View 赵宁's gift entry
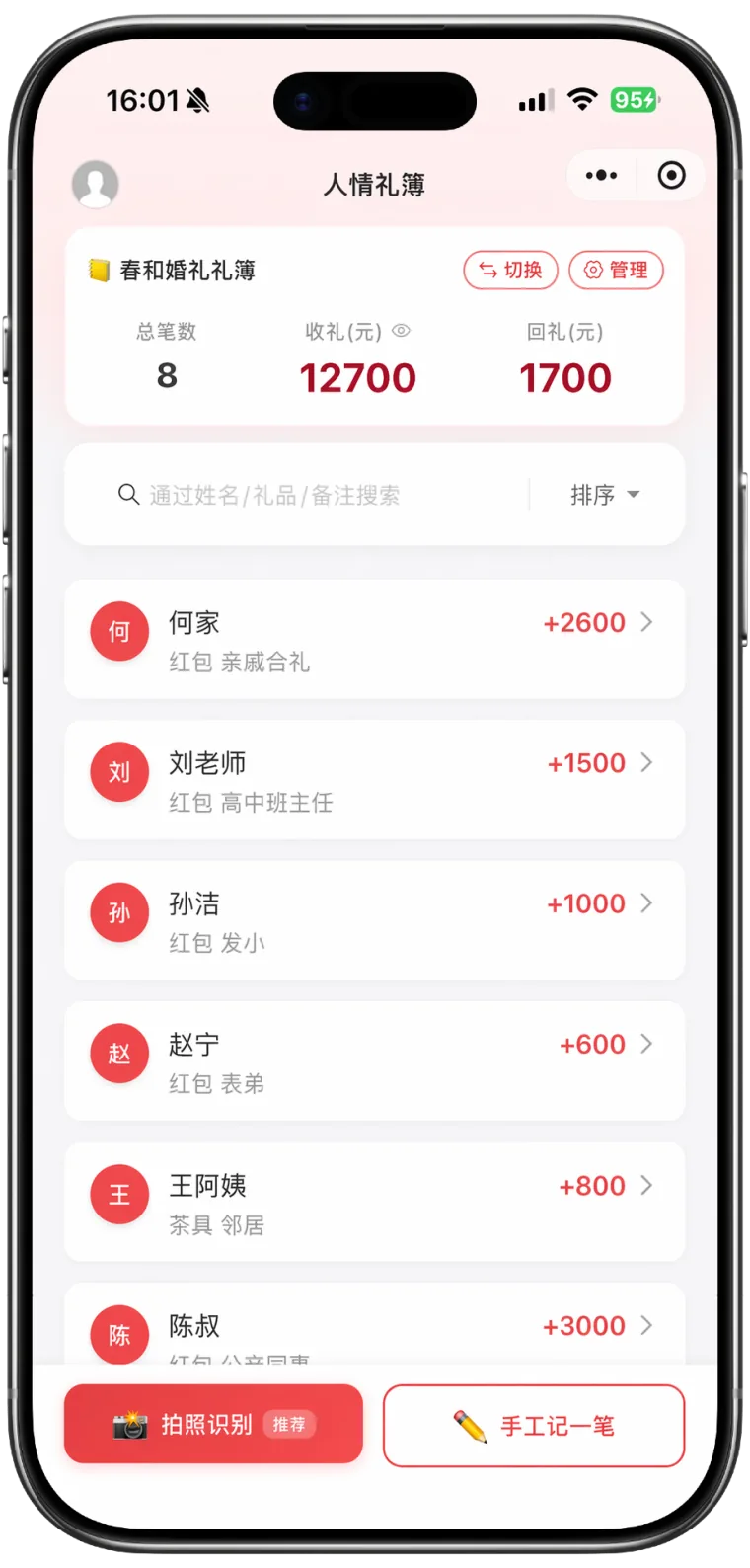The width and height of the screenshot is (750, 1568). click(x=374, y=1061)
